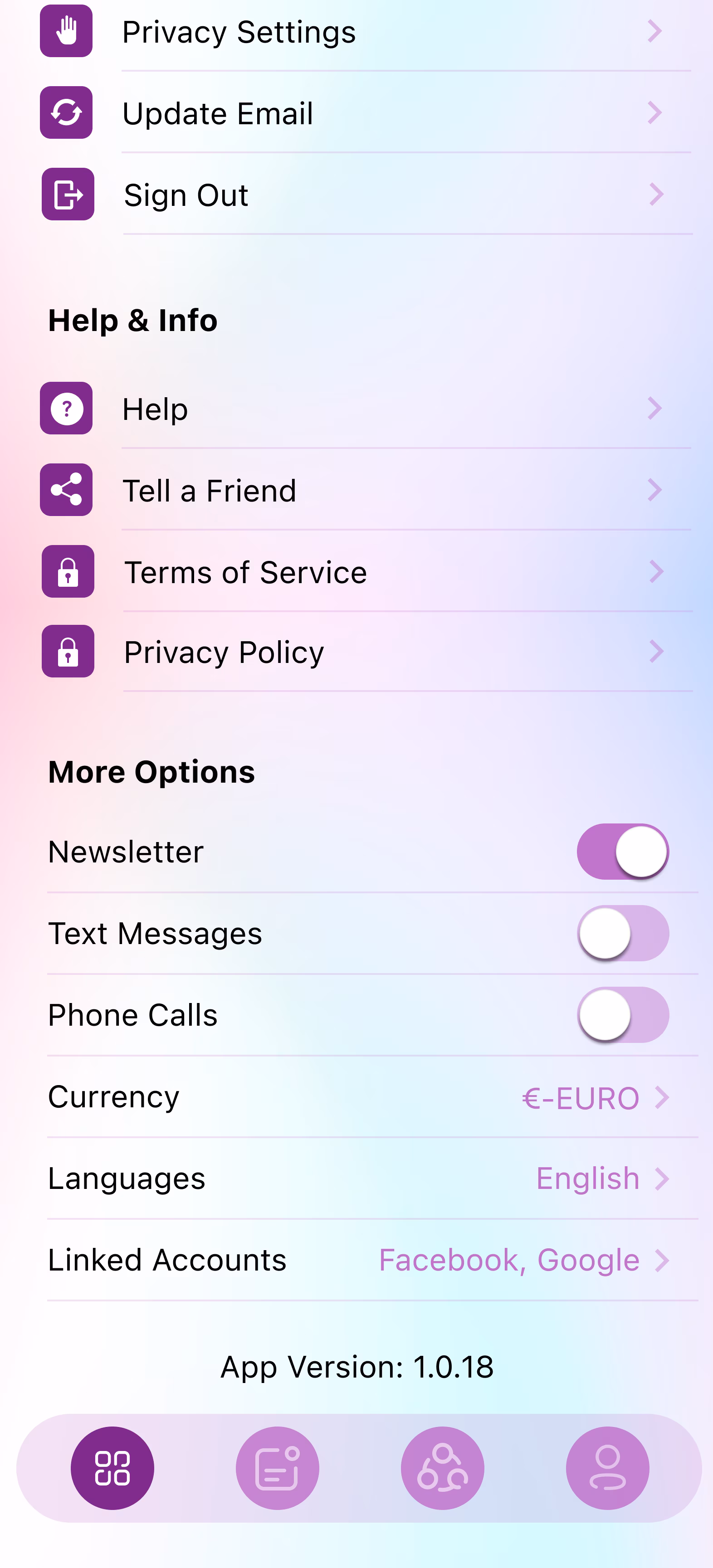Open the Update Email row
713x1568 pixels.
click(365, 113)
